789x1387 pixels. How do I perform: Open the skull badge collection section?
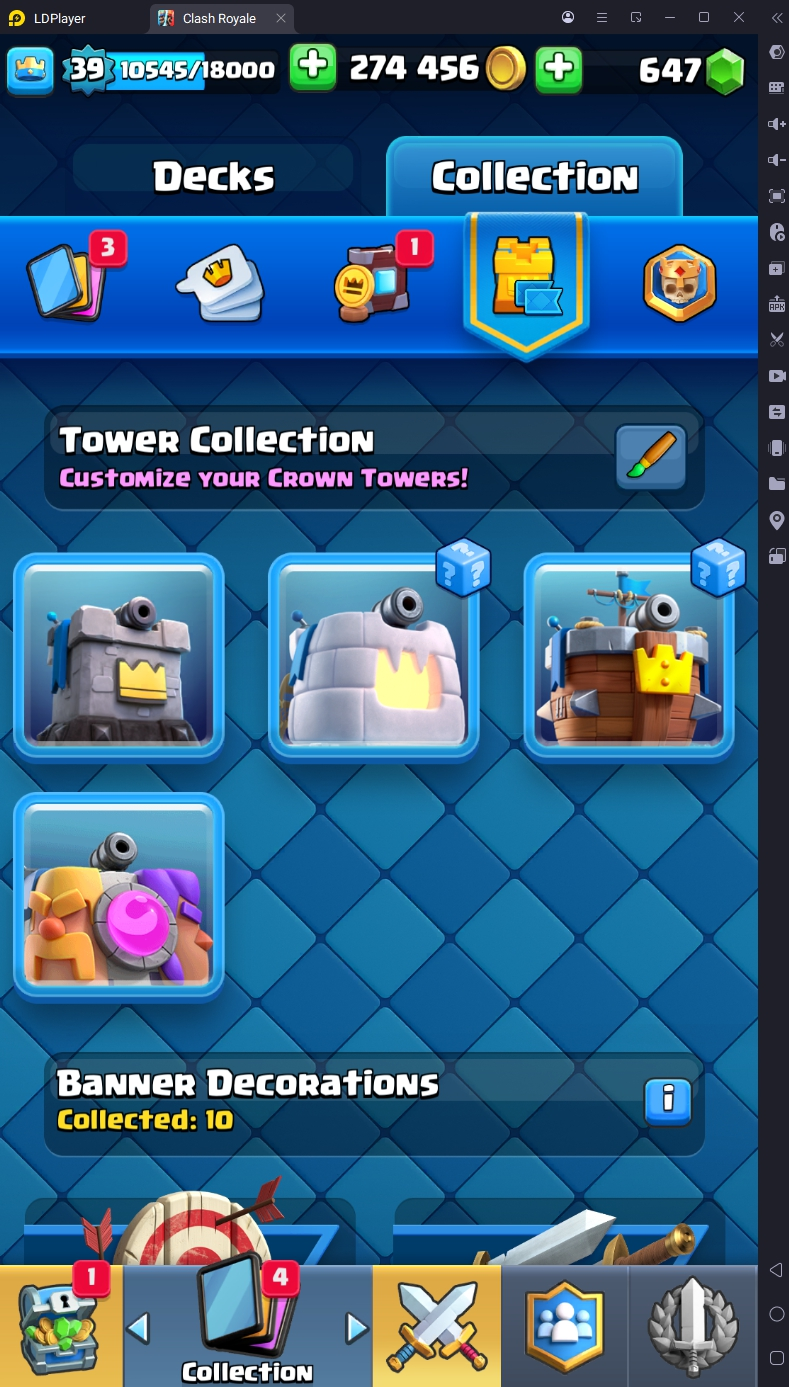point(680,282)
